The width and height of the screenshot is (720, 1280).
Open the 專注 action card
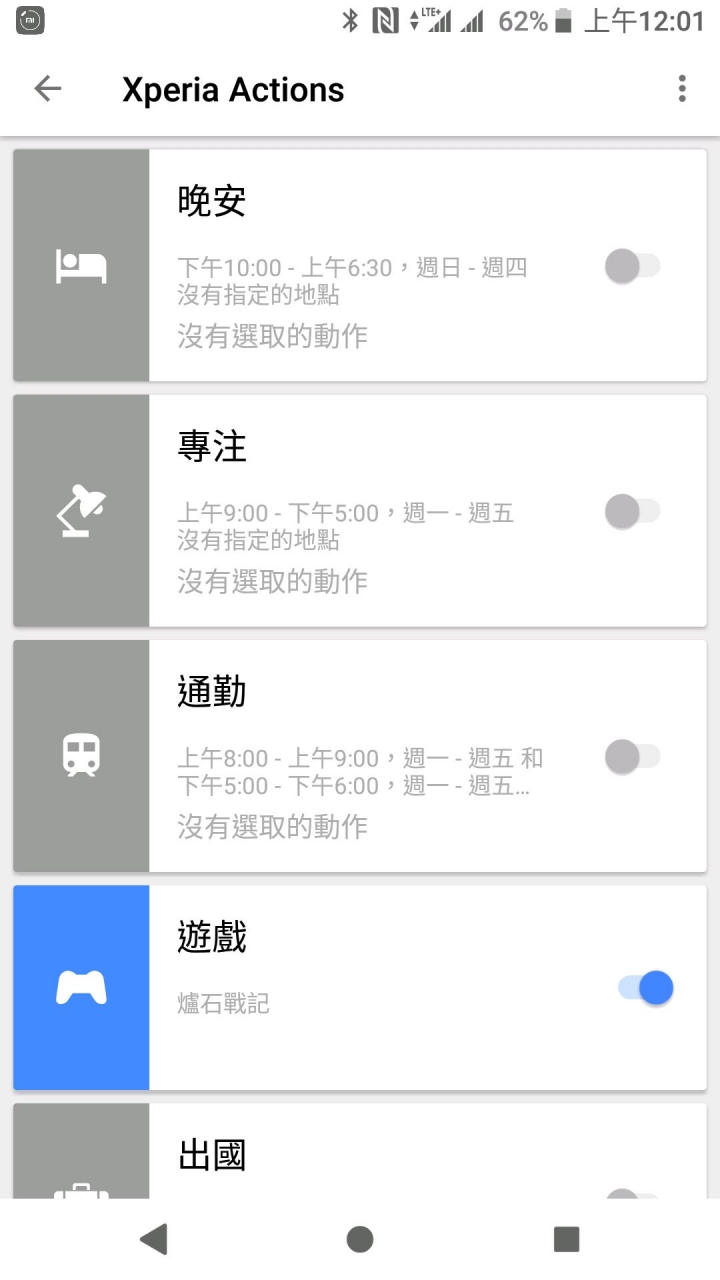click(360, 511)
